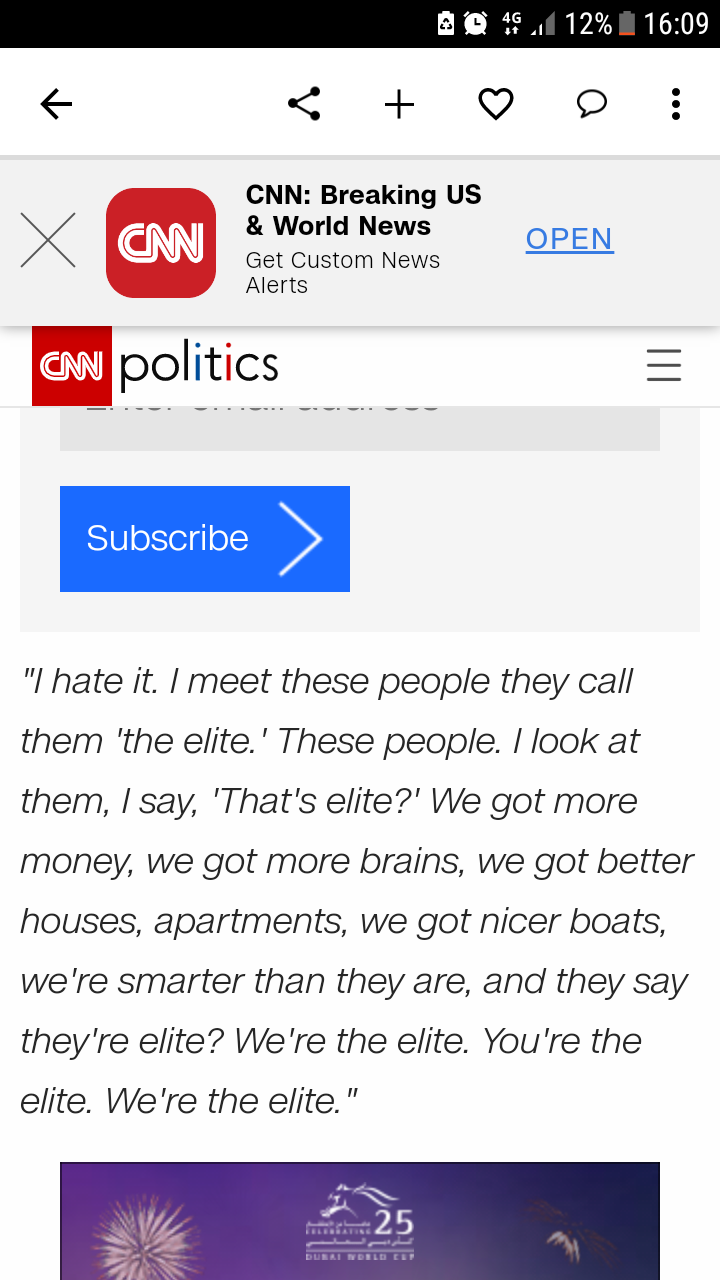Image resolution: width=720 pixels, height=1280 pixels.
Task: Favorite this article with the heart
Action: point(495,104)
